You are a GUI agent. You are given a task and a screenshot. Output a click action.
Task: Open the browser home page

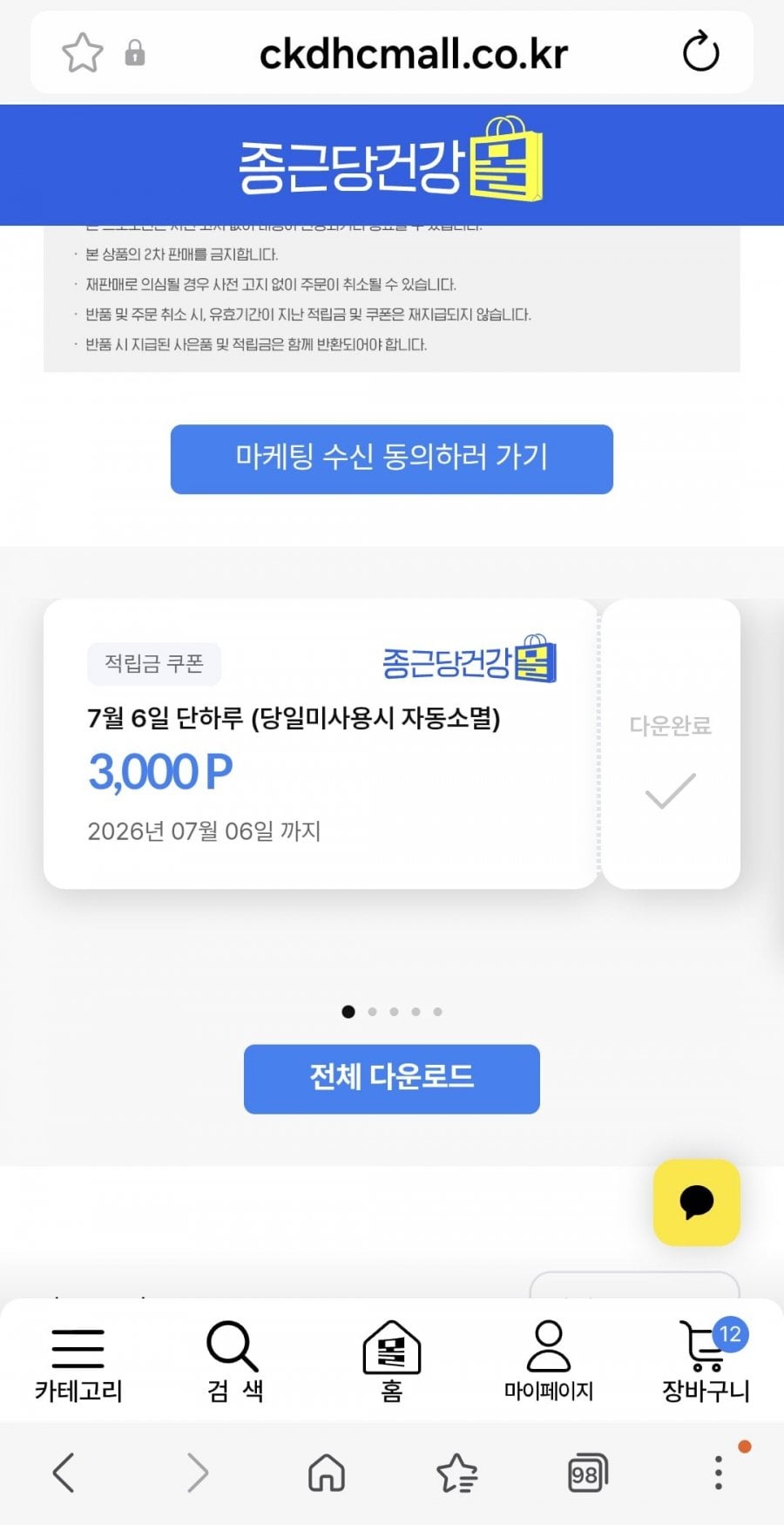click(x=327, y=1473)
